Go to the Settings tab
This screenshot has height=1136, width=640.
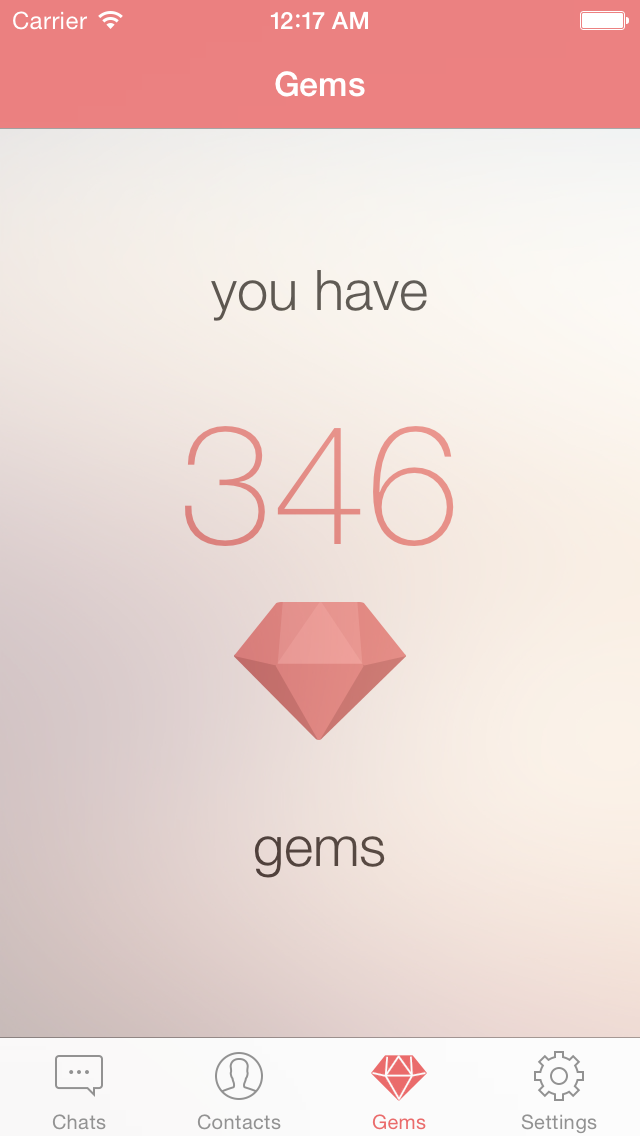click(559, 1088)
